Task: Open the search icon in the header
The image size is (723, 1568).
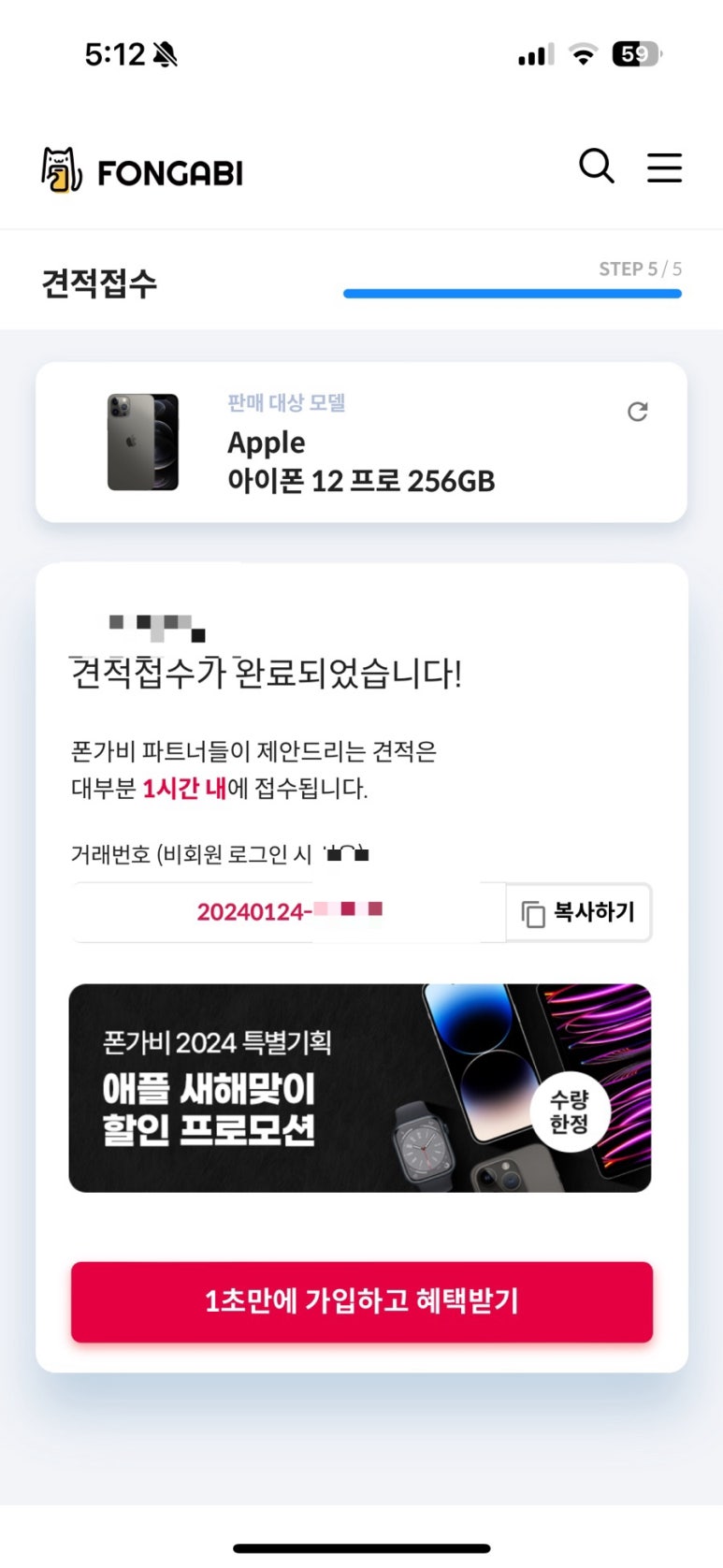Action: (597, 167)
